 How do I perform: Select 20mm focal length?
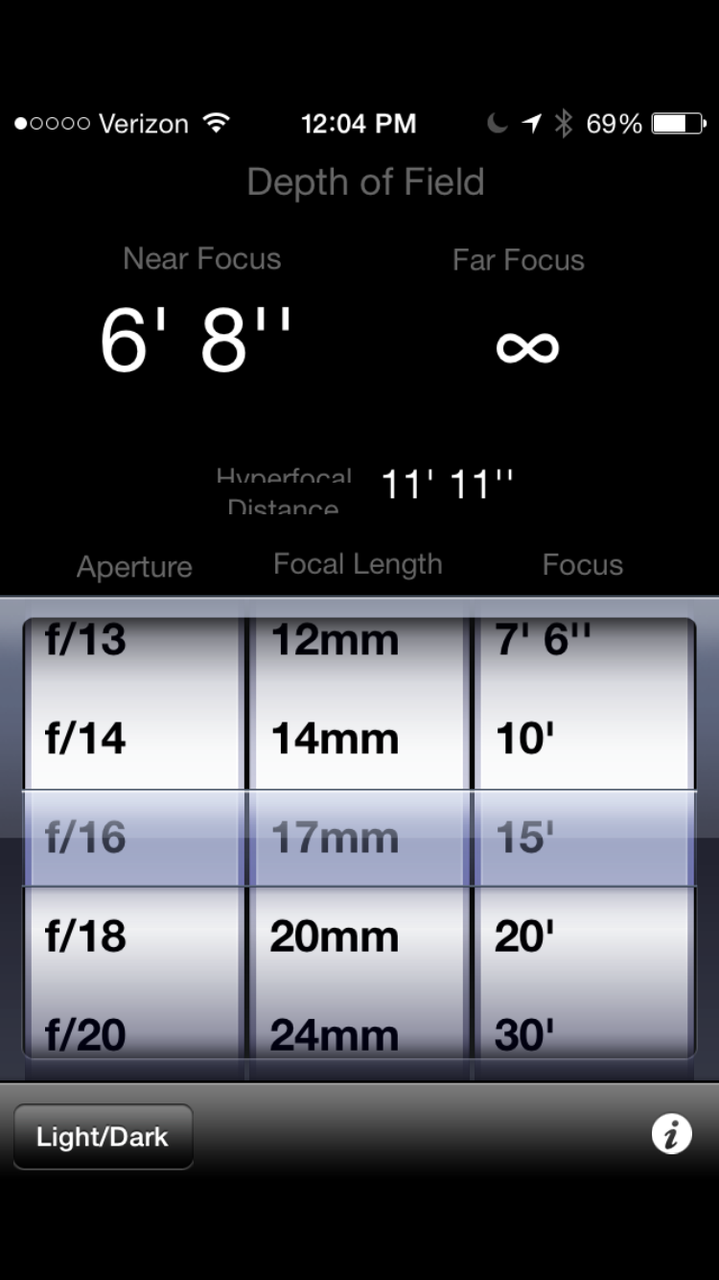click(335, 936)
